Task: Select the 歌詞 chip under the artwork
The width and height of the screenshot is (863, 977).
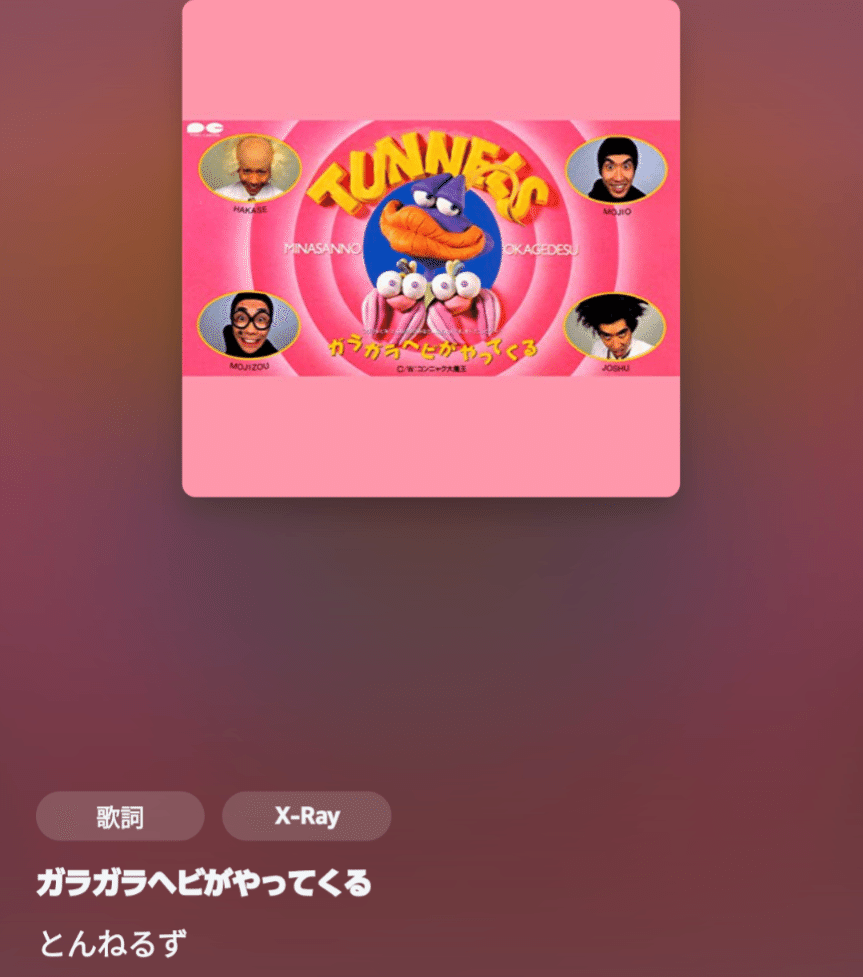Action: (x=118, y=815)
